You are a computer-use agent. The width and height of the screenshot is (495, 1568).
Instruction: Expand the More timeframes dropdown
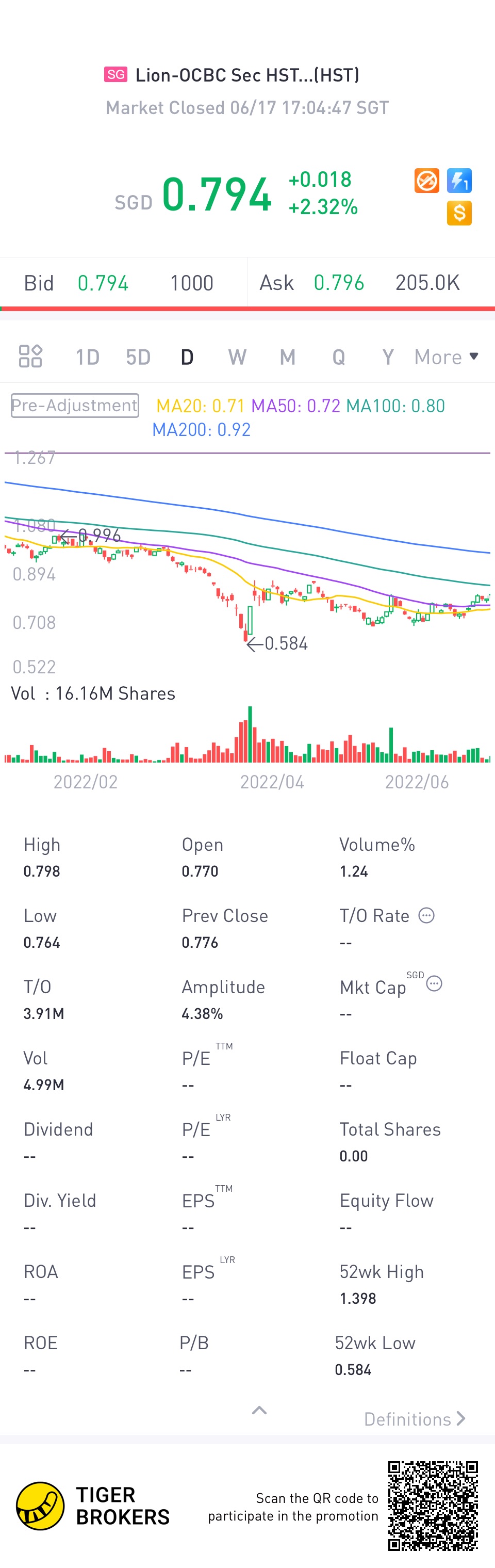coord(447,358)
